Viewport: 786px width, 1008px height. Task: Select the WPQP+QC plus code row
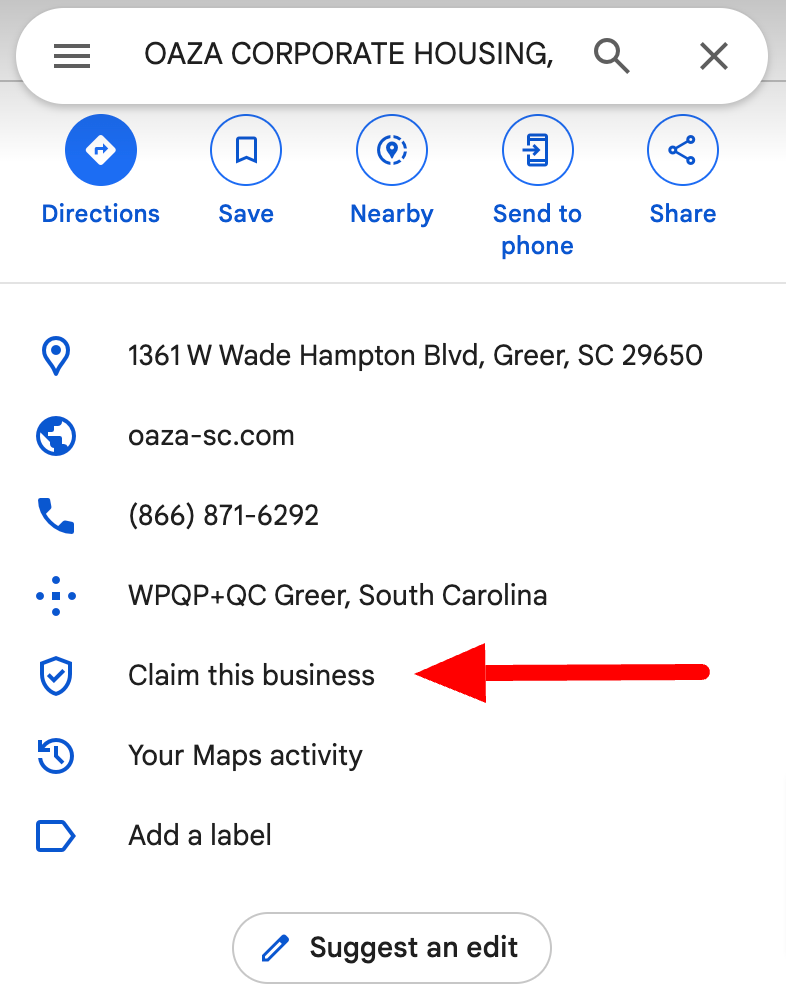pos(337,596)
